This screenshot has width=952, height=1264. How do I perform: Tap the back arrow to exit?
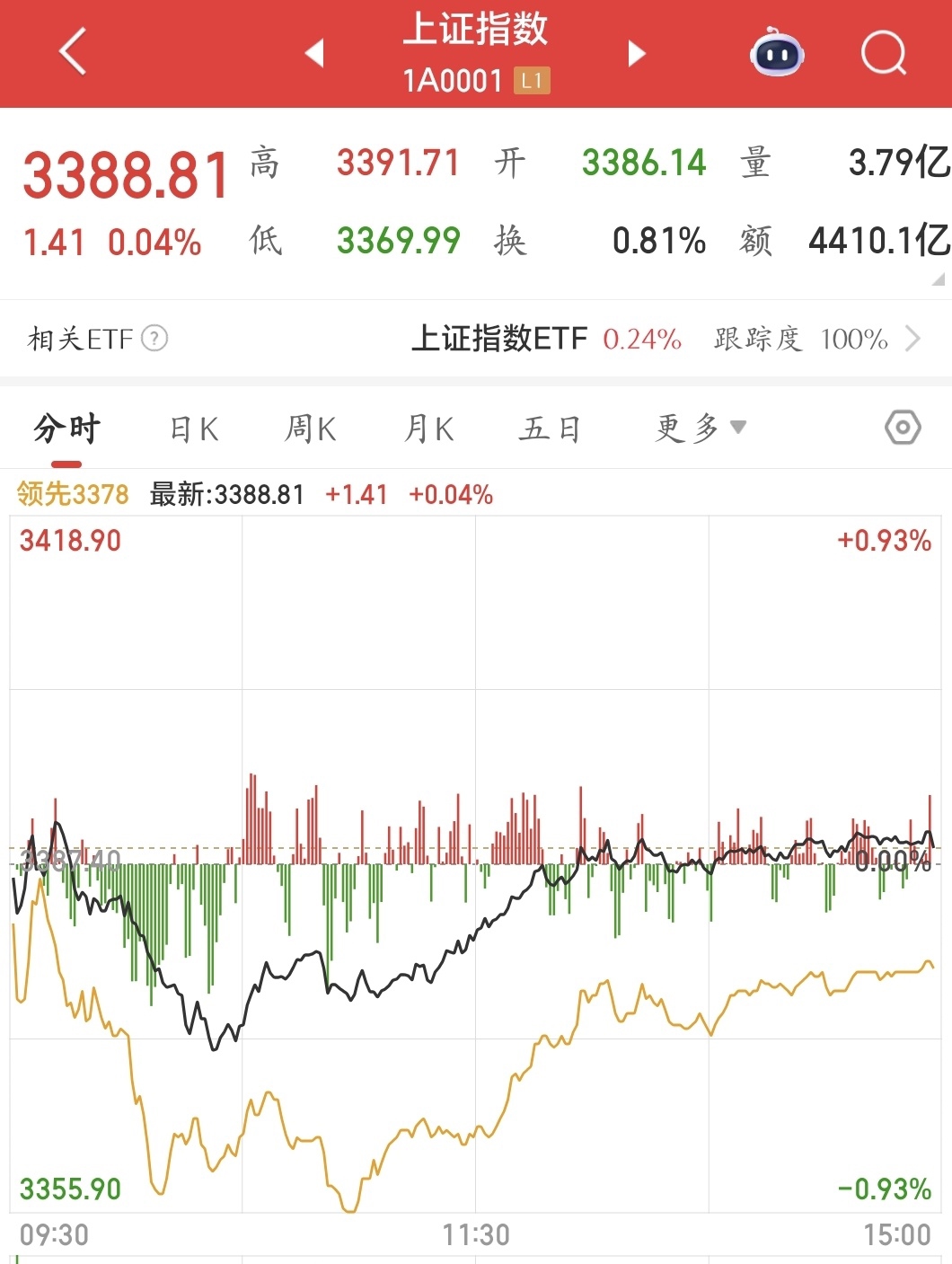pyautogui.click(x=70, y=53)
